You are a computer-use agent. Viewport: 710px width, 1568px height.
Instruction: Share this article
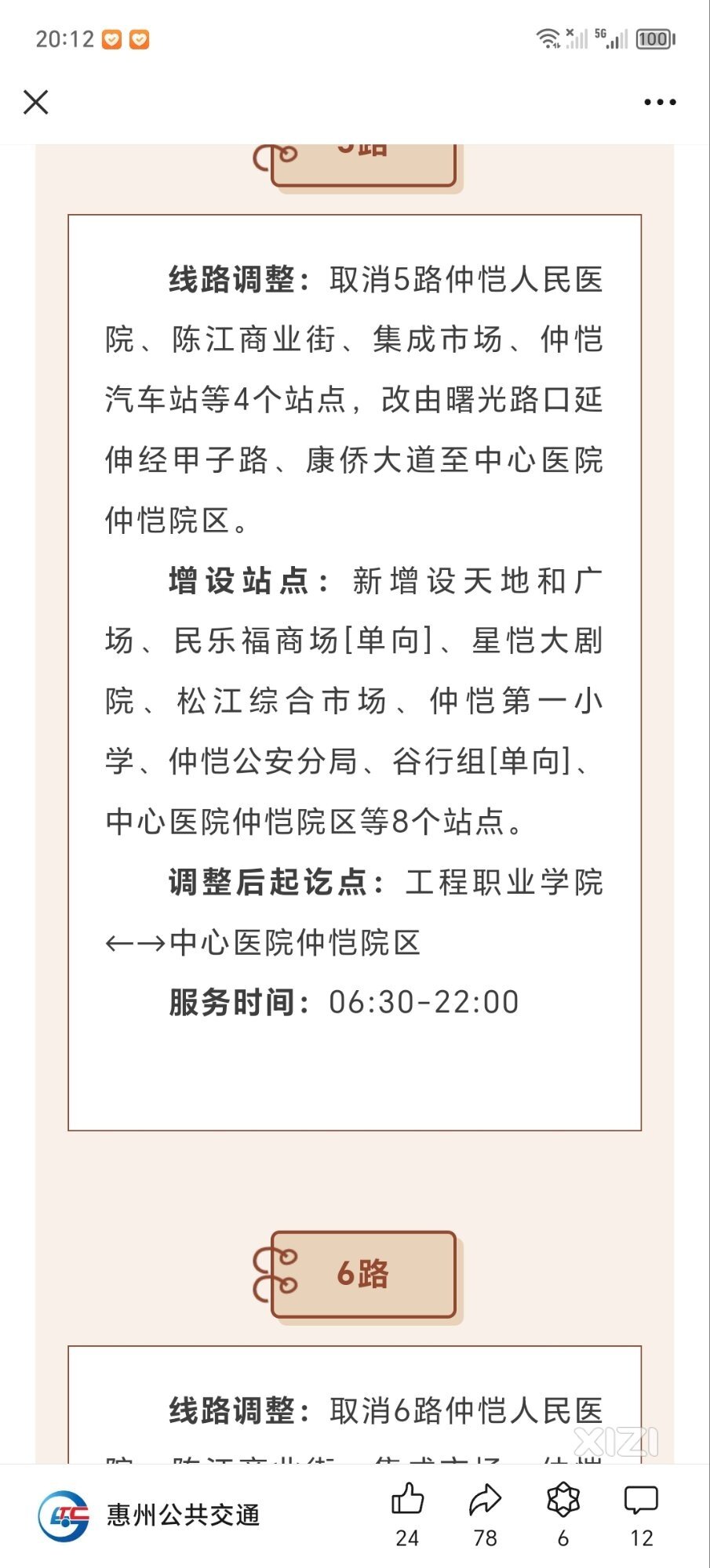pyautogui.click(x=485, y=1515)
